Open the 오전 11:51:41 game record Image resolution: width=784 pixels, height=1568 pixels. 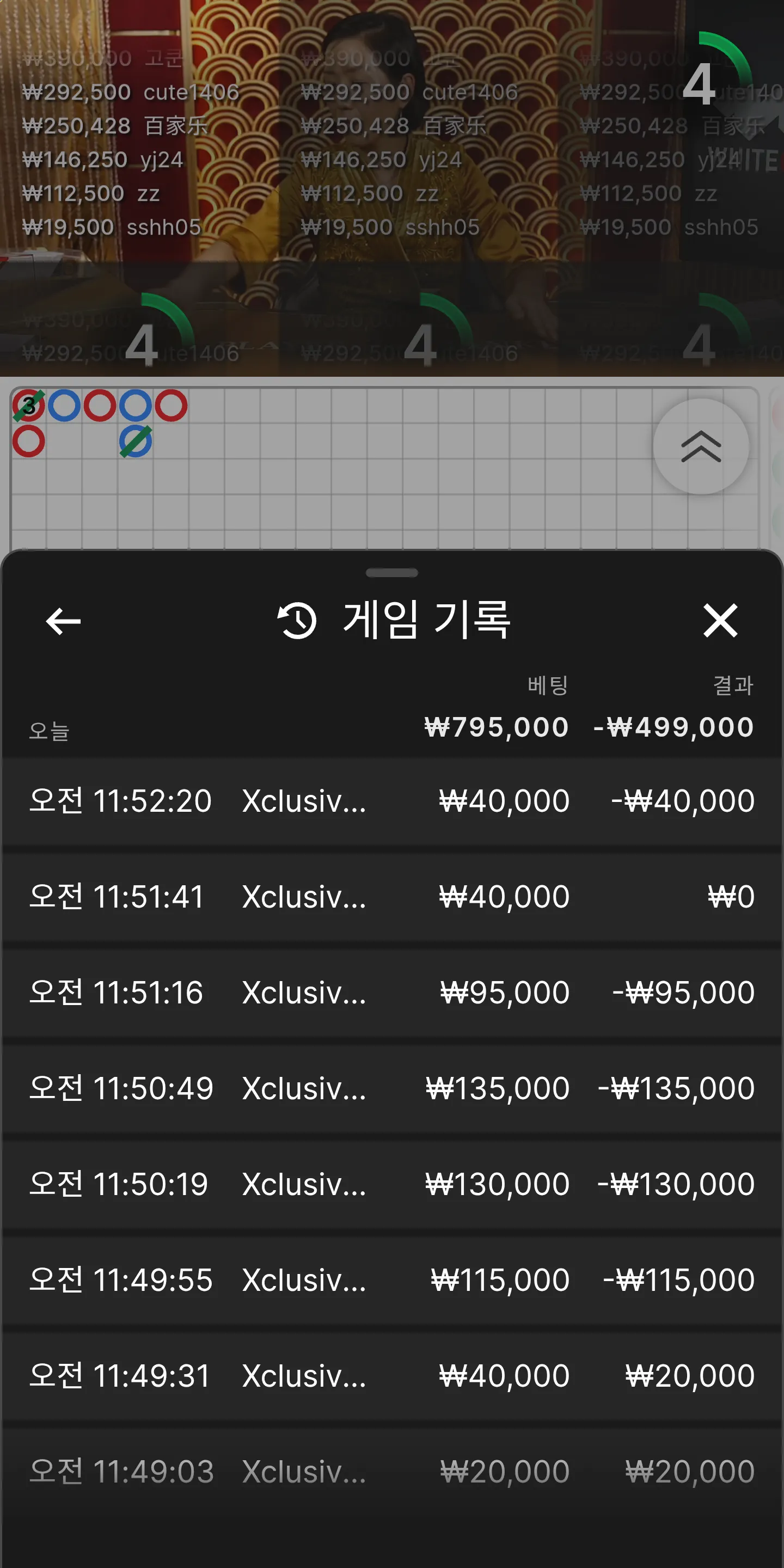point(392,897)
